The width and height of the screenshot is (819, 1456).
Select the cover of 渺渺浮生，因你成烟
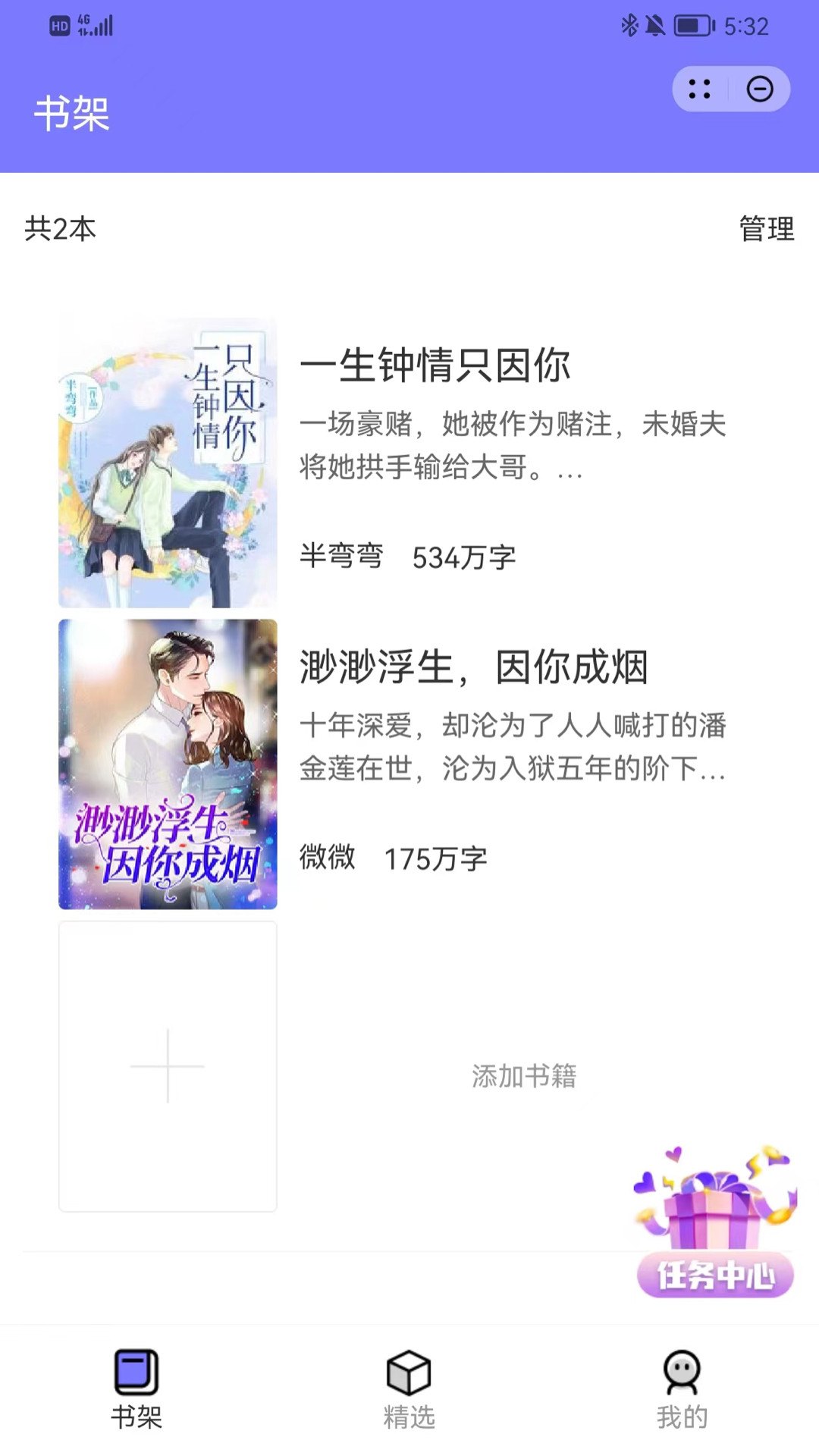tap(167, 764)
